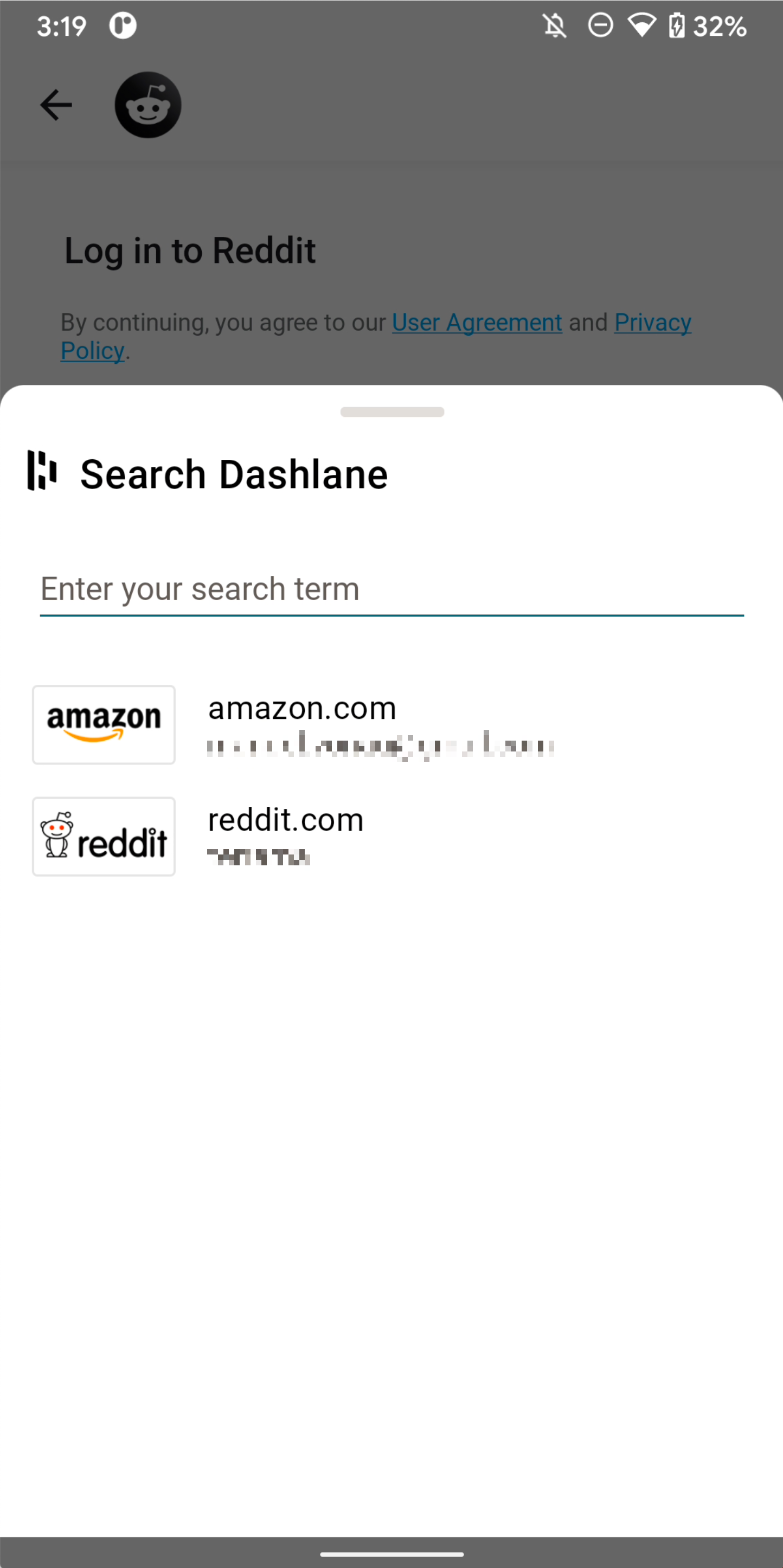
Task: Tap the Search Dashlane title
Action: (x=234, y=473)
